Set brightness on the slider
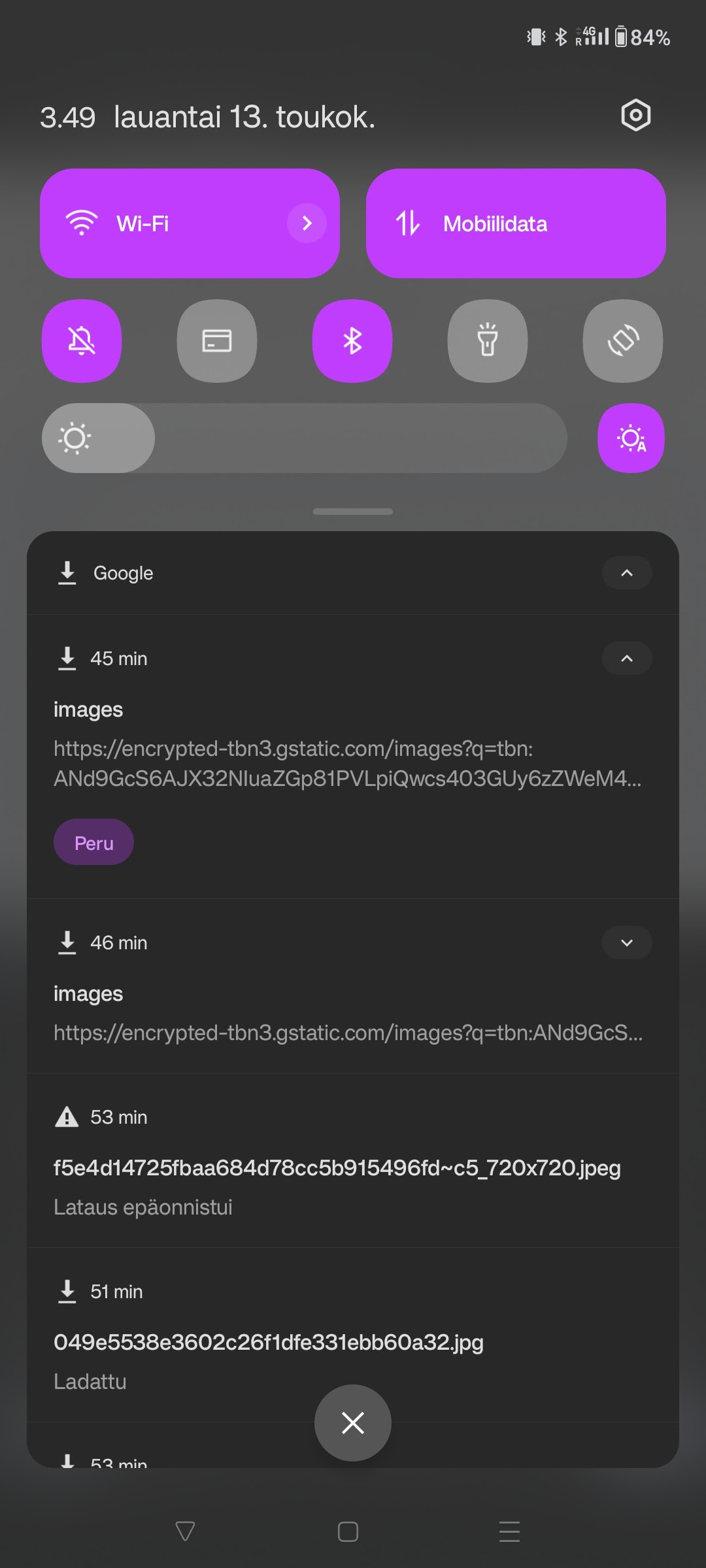Screen dimensions: 706x1568 pyautogui.click(x=304, y=438)
